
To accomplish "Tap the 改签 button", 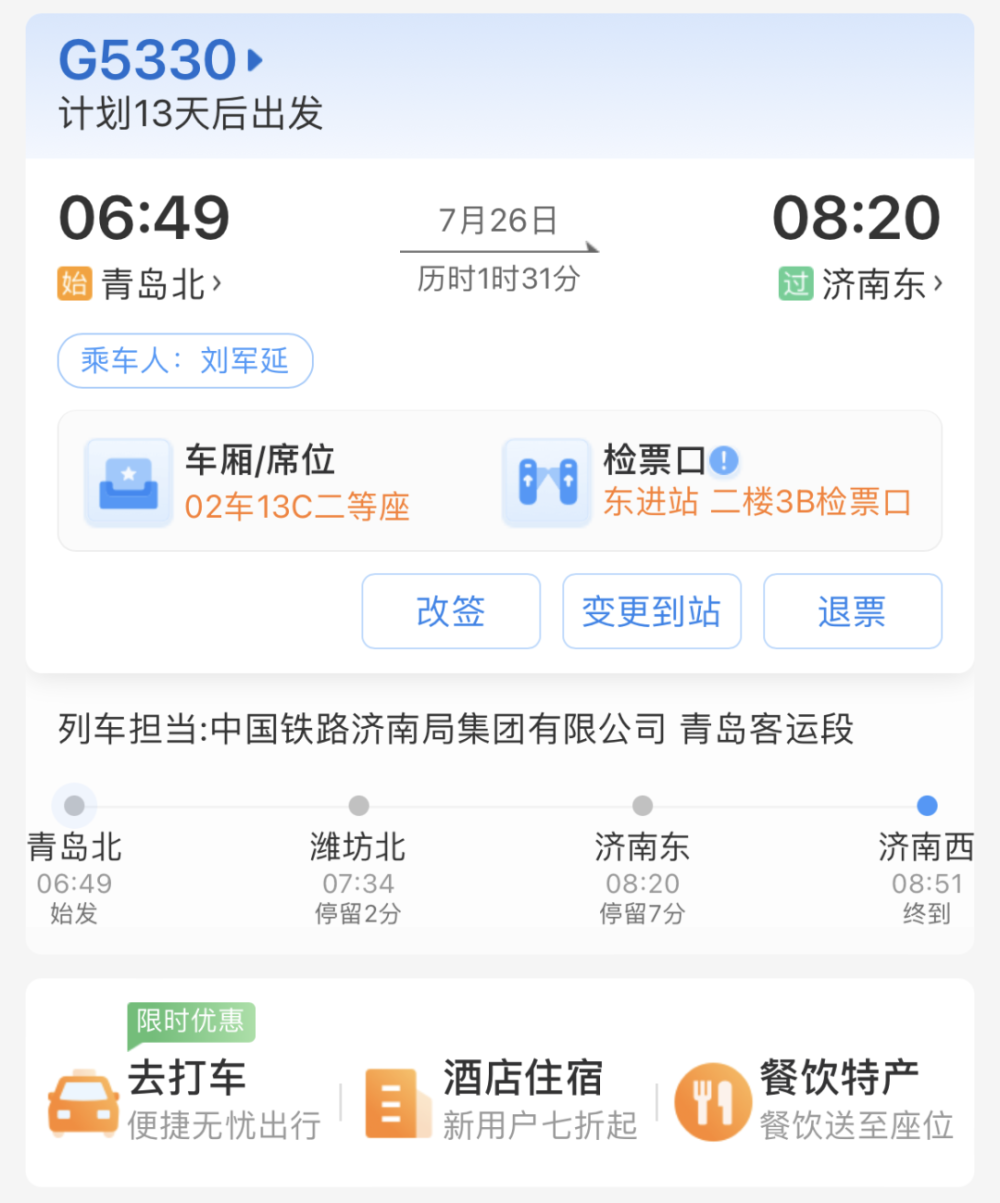I will 451,611.
